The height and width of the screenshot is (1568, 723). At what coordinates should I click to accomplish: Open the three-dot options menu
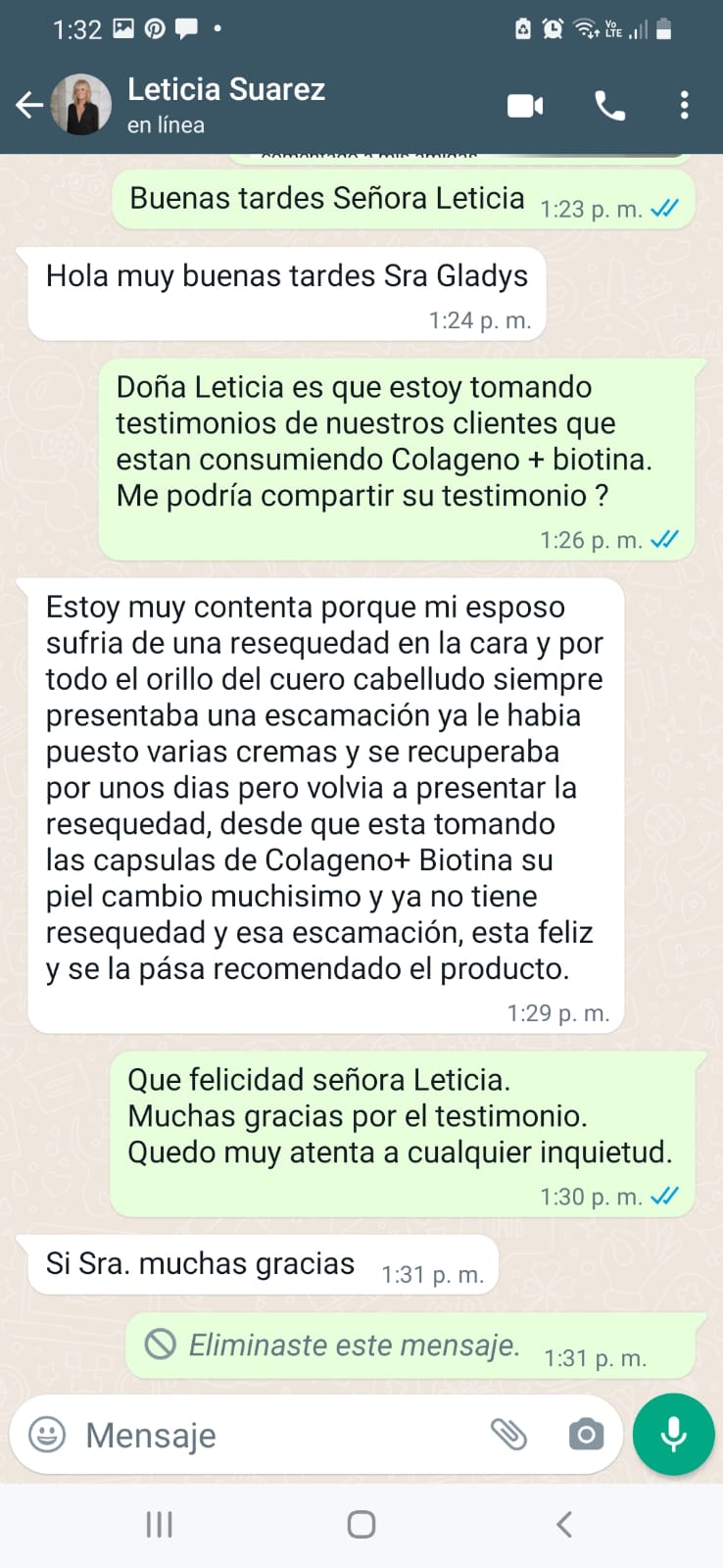[x=684, y=105]
